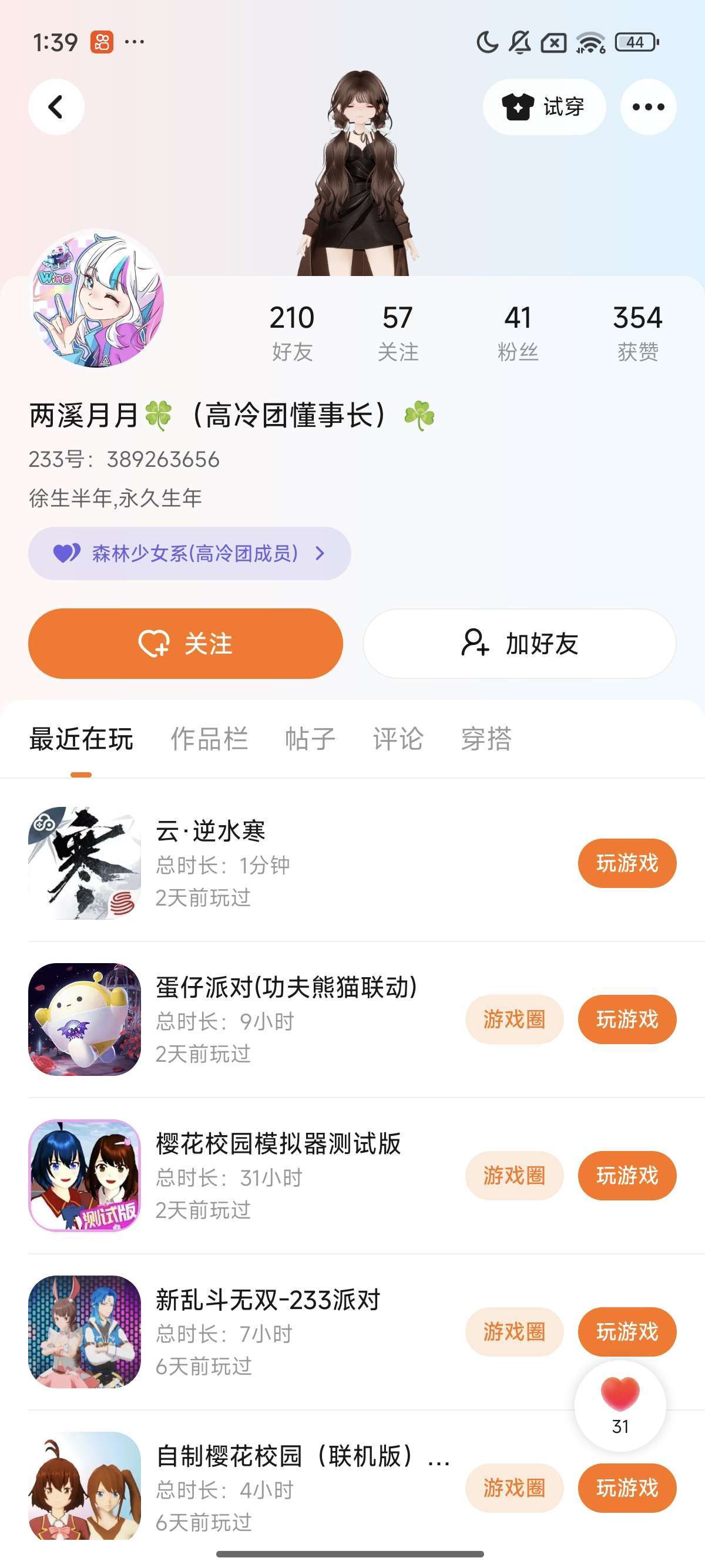The width and height of the screenshot is (705, 1568).
Task: Go back using the arrow button
Action: click(x=56, y=107)
